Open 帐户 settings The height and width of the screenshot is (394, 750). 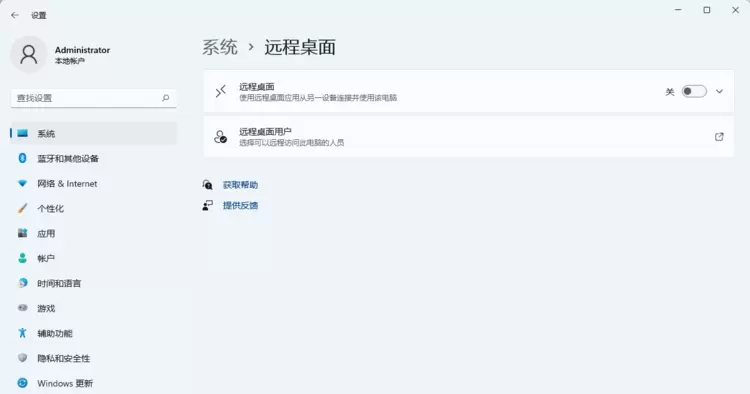click(94, 258)
